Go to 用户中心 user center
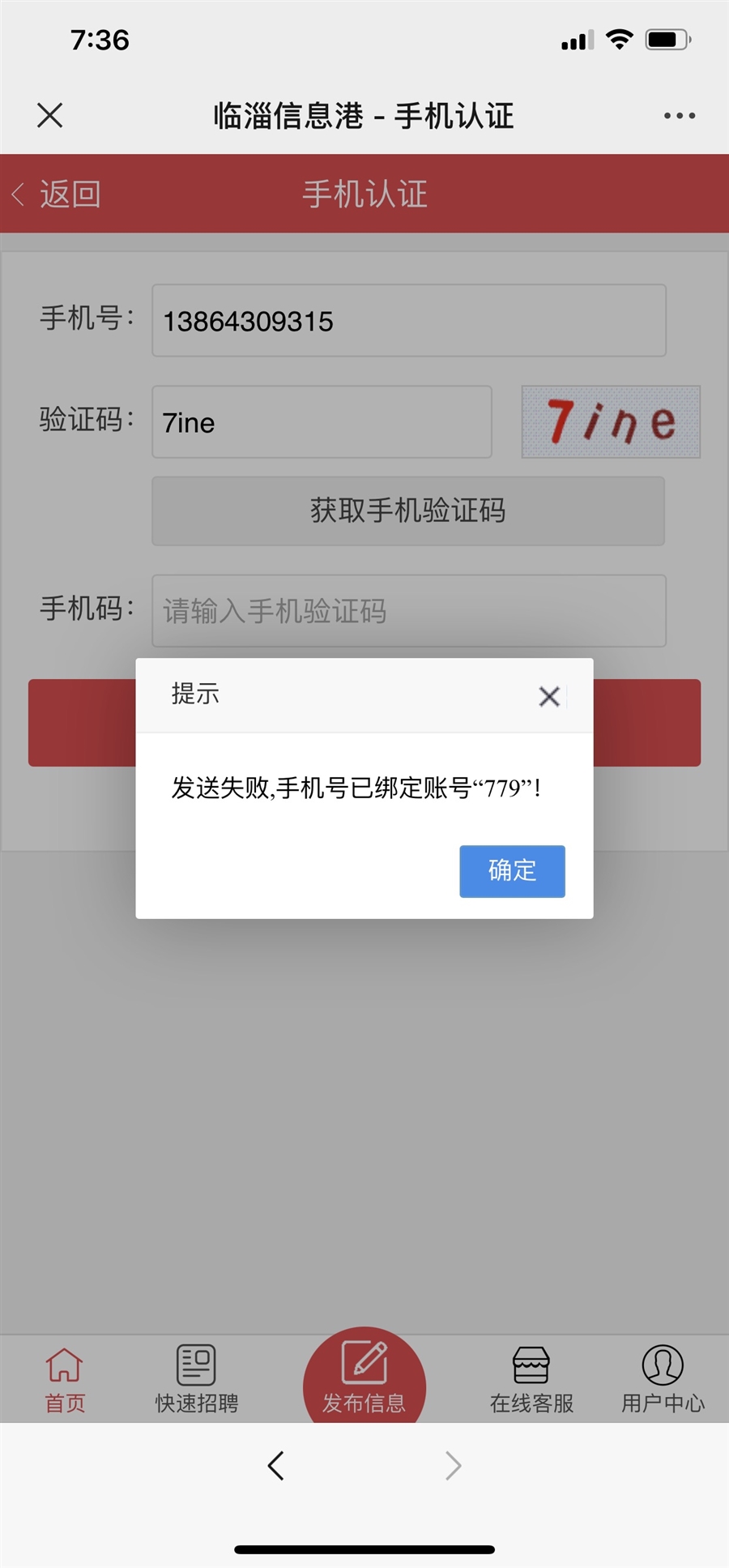 click(x=663, y=1380)
